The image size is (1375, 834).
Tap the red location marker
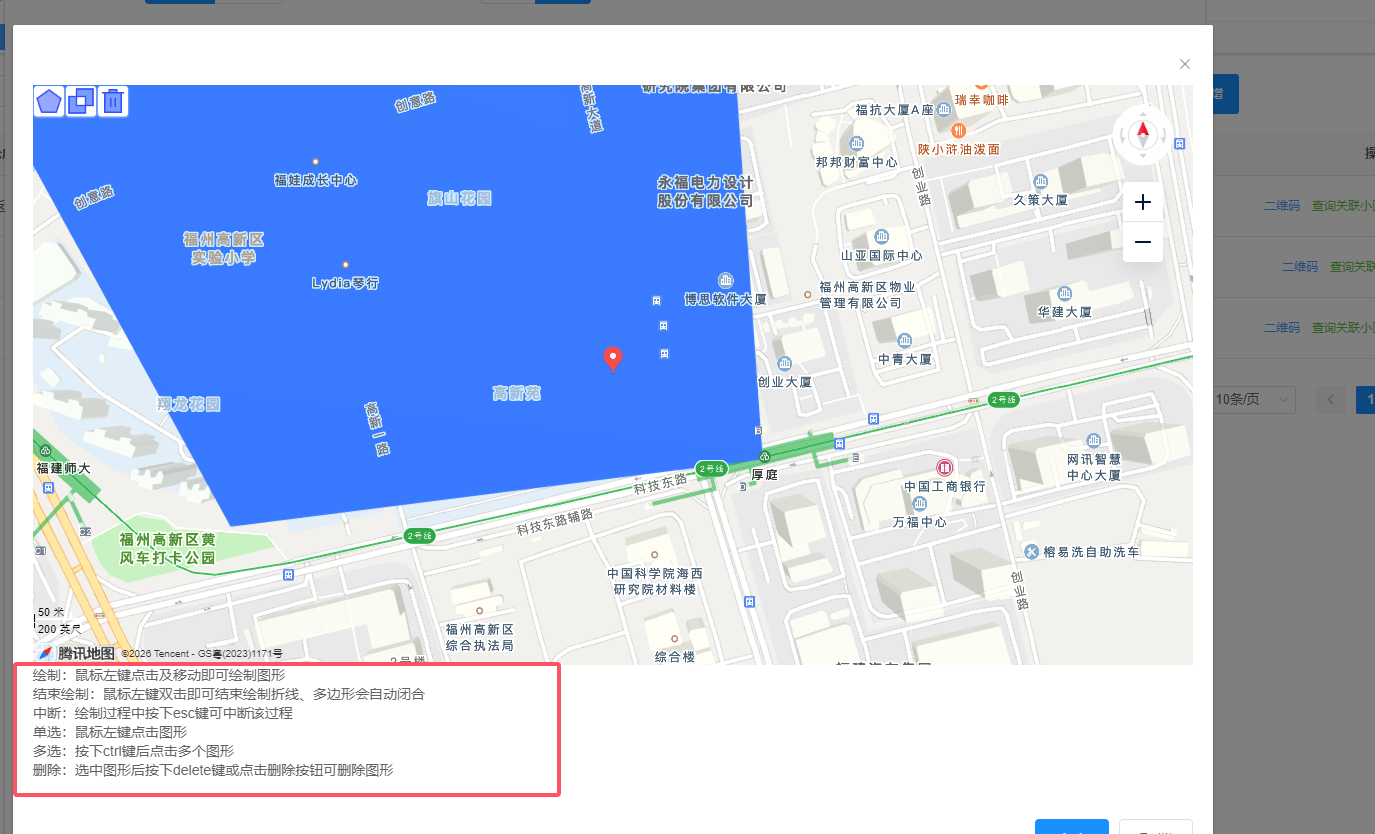[x=614, y=358]
